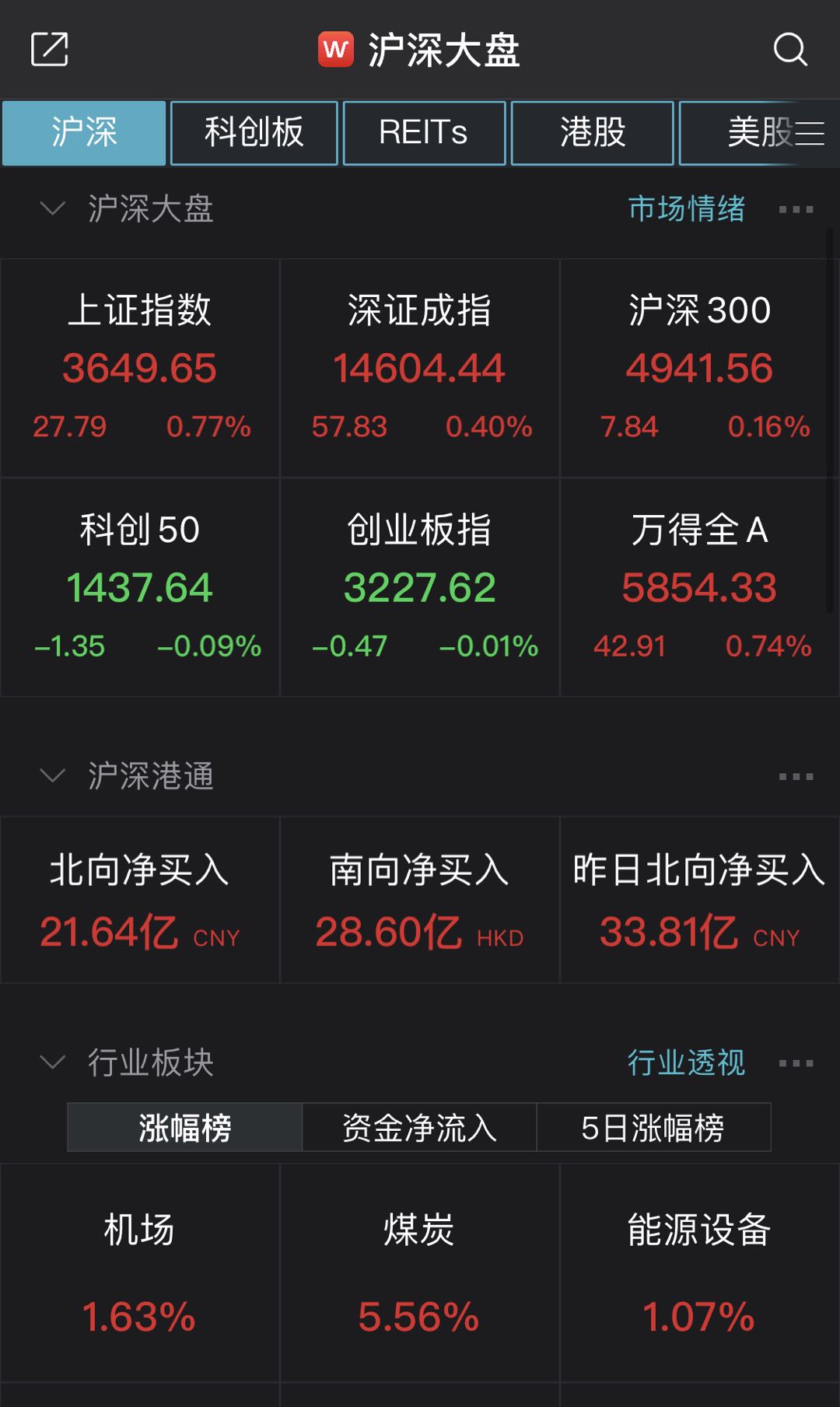Screen dimensions: 840x1407
Task: Select the 港股 tab
Action: tap(593, 132)
